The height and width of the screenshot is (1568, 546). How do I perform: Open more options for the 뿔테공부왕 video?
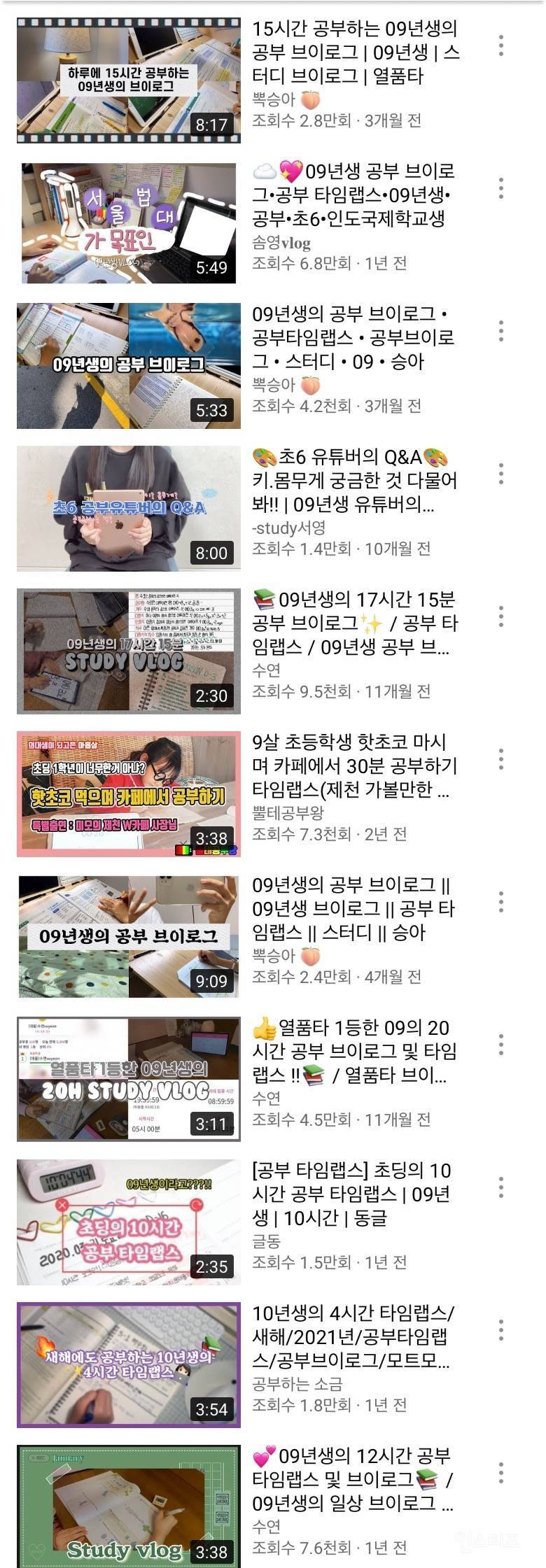coord(501,759)
